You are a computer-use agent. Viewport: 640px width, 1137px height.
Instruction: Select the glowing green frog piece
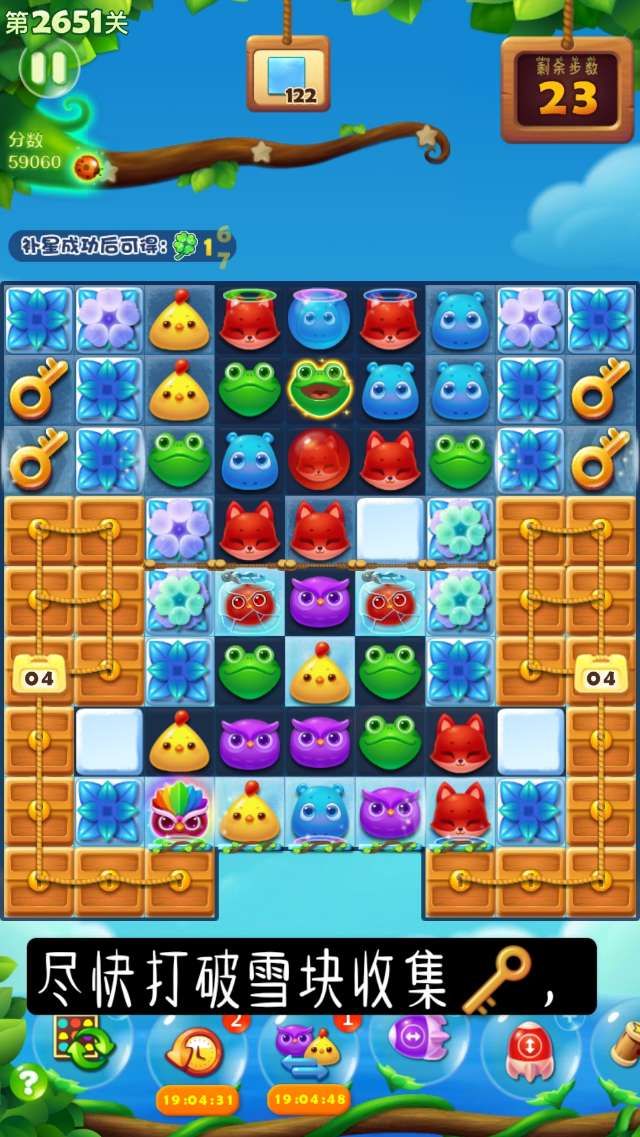pyautogui.click(x=319, y=389)
